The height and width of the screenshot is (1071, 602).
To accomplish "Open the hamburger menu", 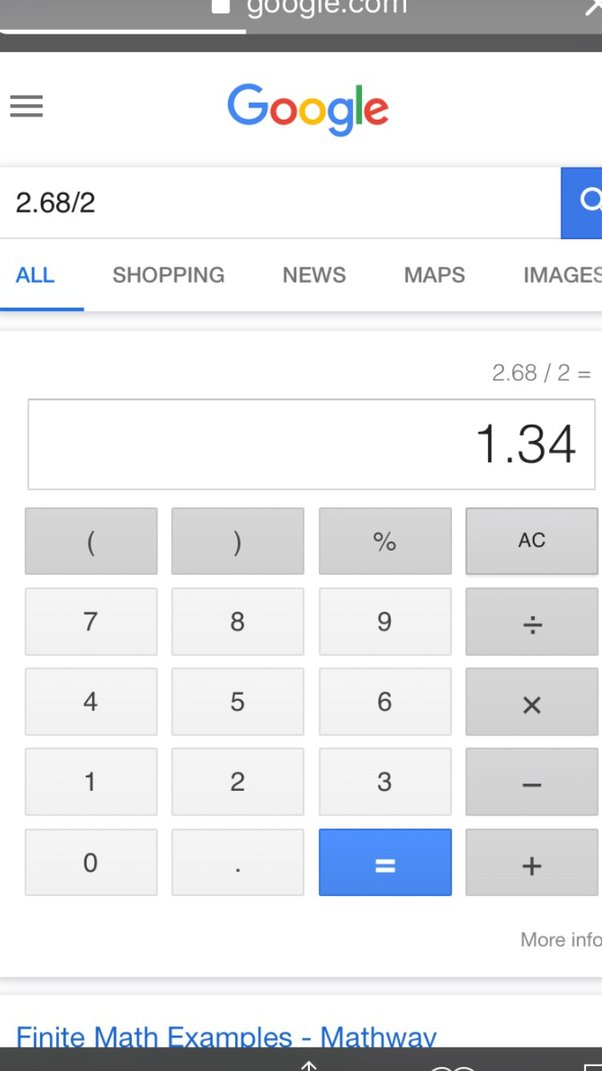I will [27, 107].
